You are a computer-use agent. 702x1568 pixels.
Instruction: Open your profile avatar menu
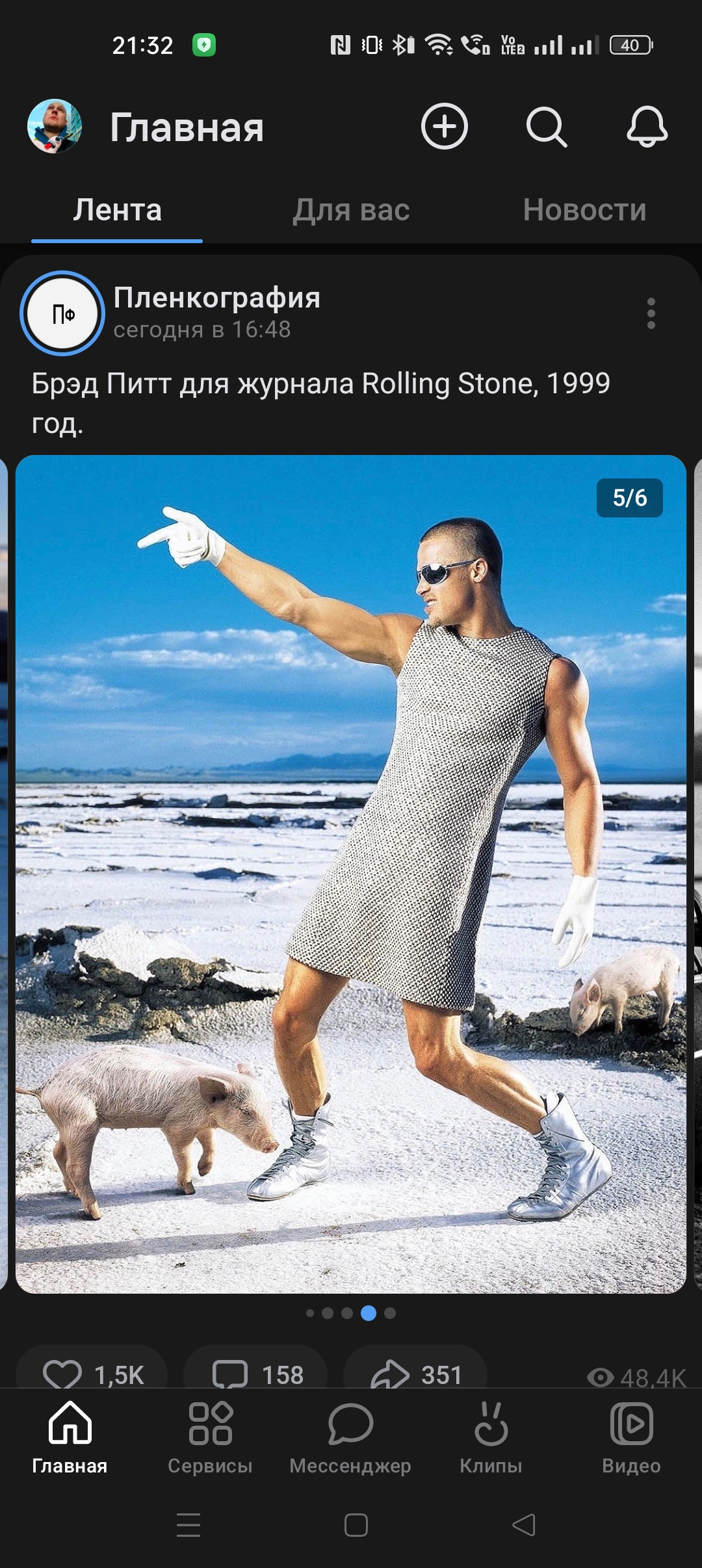55,126
